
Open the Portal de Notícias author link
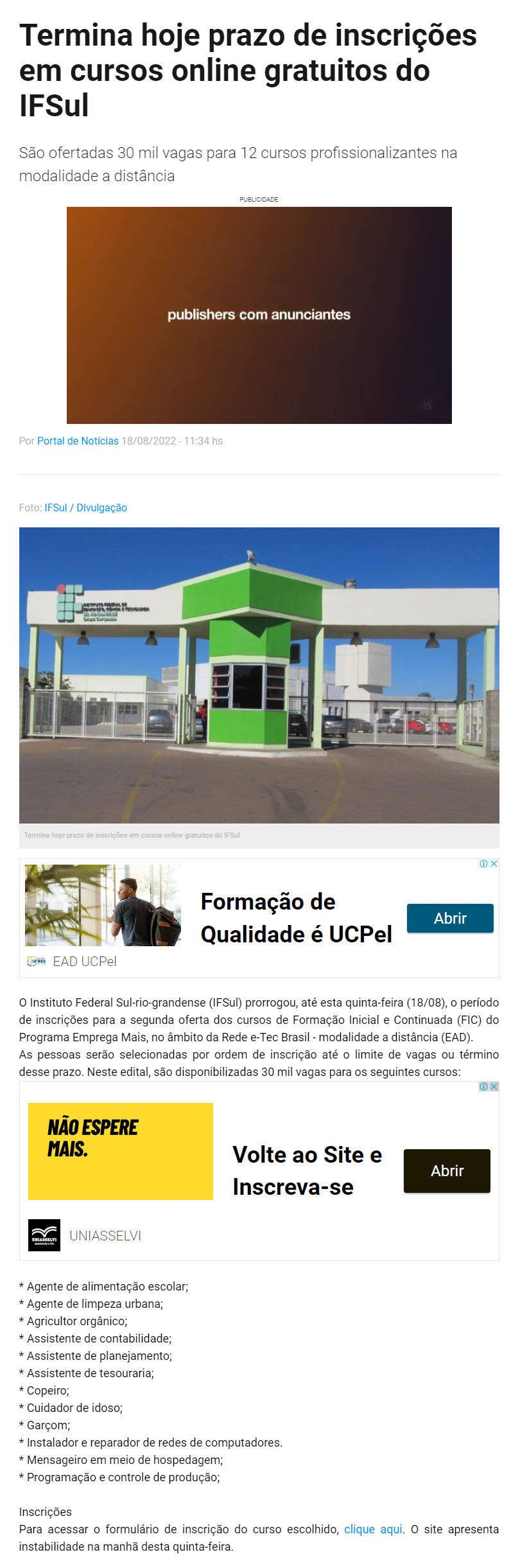coord(78,441)
